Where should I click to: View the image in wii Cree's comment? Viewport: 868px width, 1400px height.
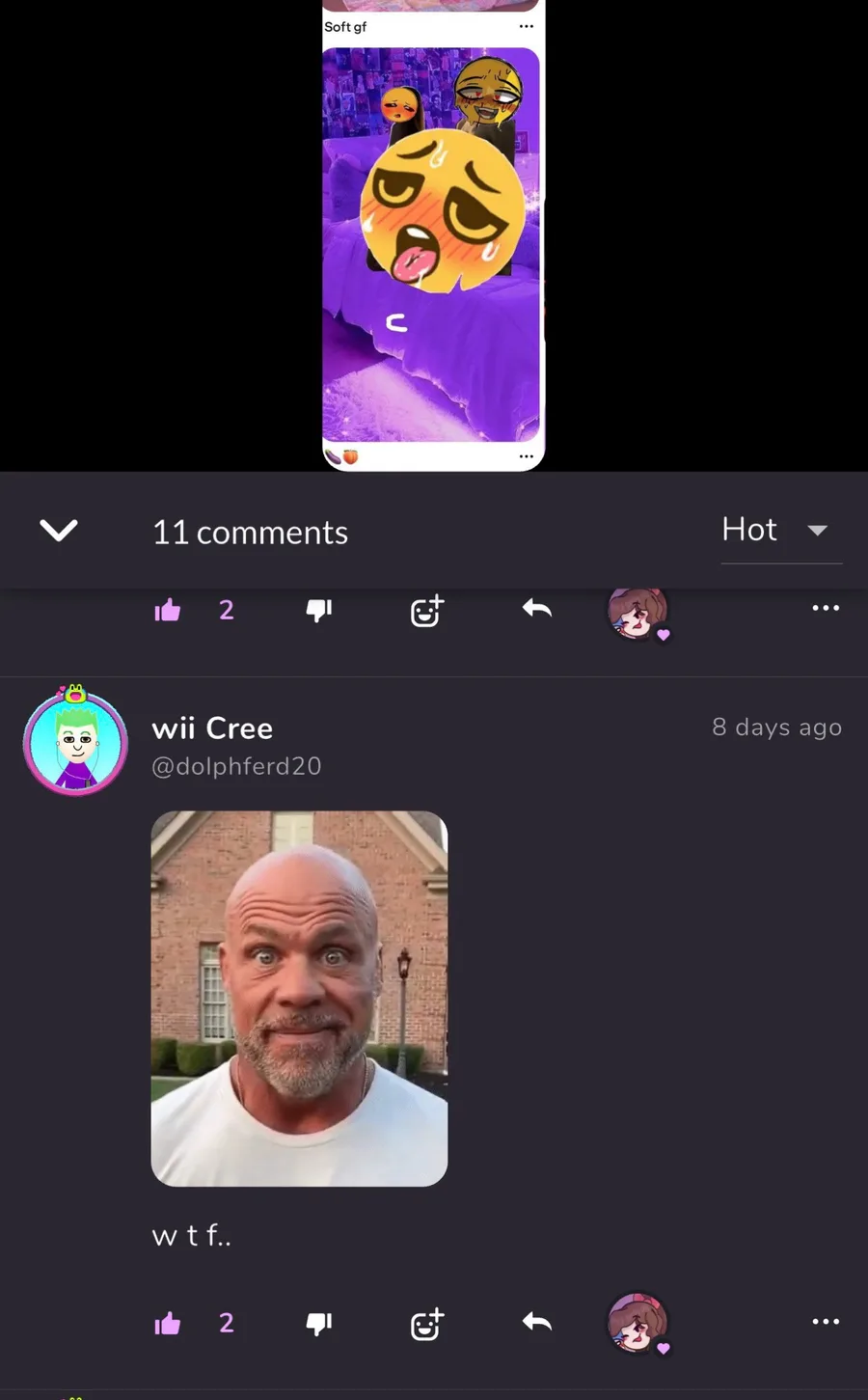[x=299, y=999]
